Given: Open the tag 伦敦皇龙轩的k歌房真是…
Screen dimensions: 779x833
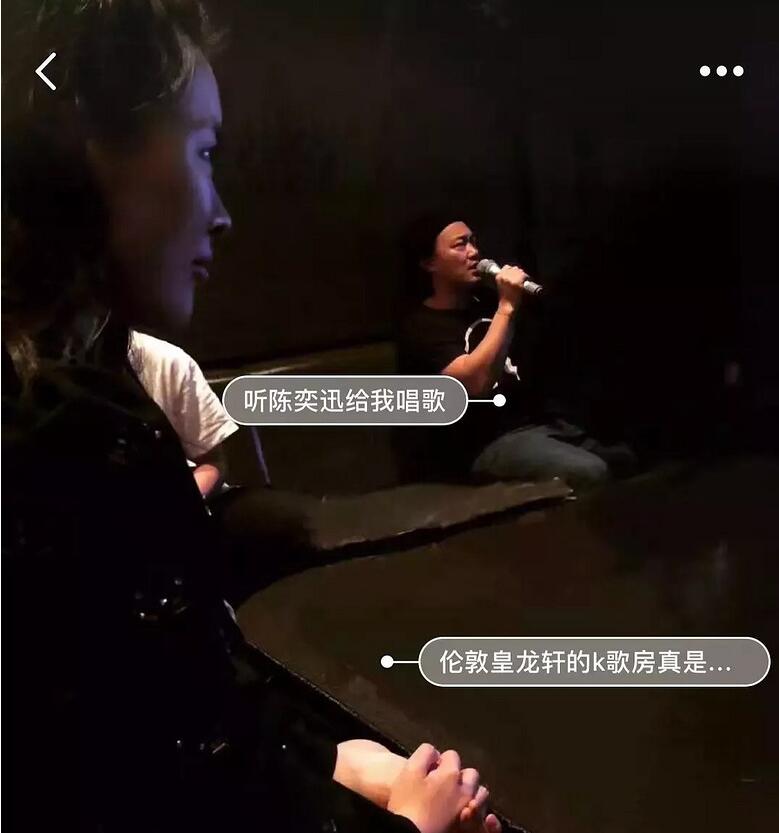Looking at the screenshot, I should (593, 662).
